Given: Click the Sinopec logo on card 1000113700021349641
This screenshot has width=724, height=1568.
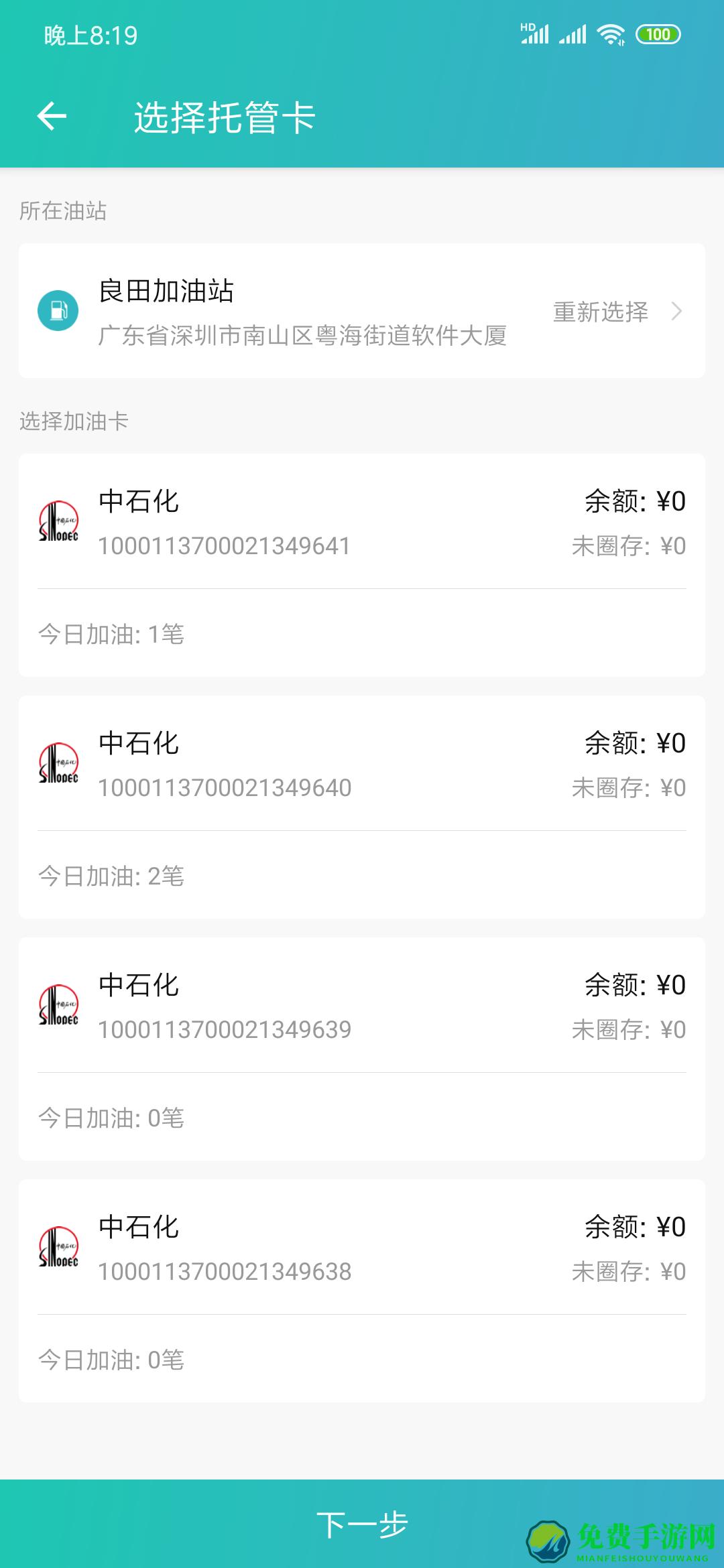Looking at the screenshot, I should pyautogui.click(x=59, y=519).
